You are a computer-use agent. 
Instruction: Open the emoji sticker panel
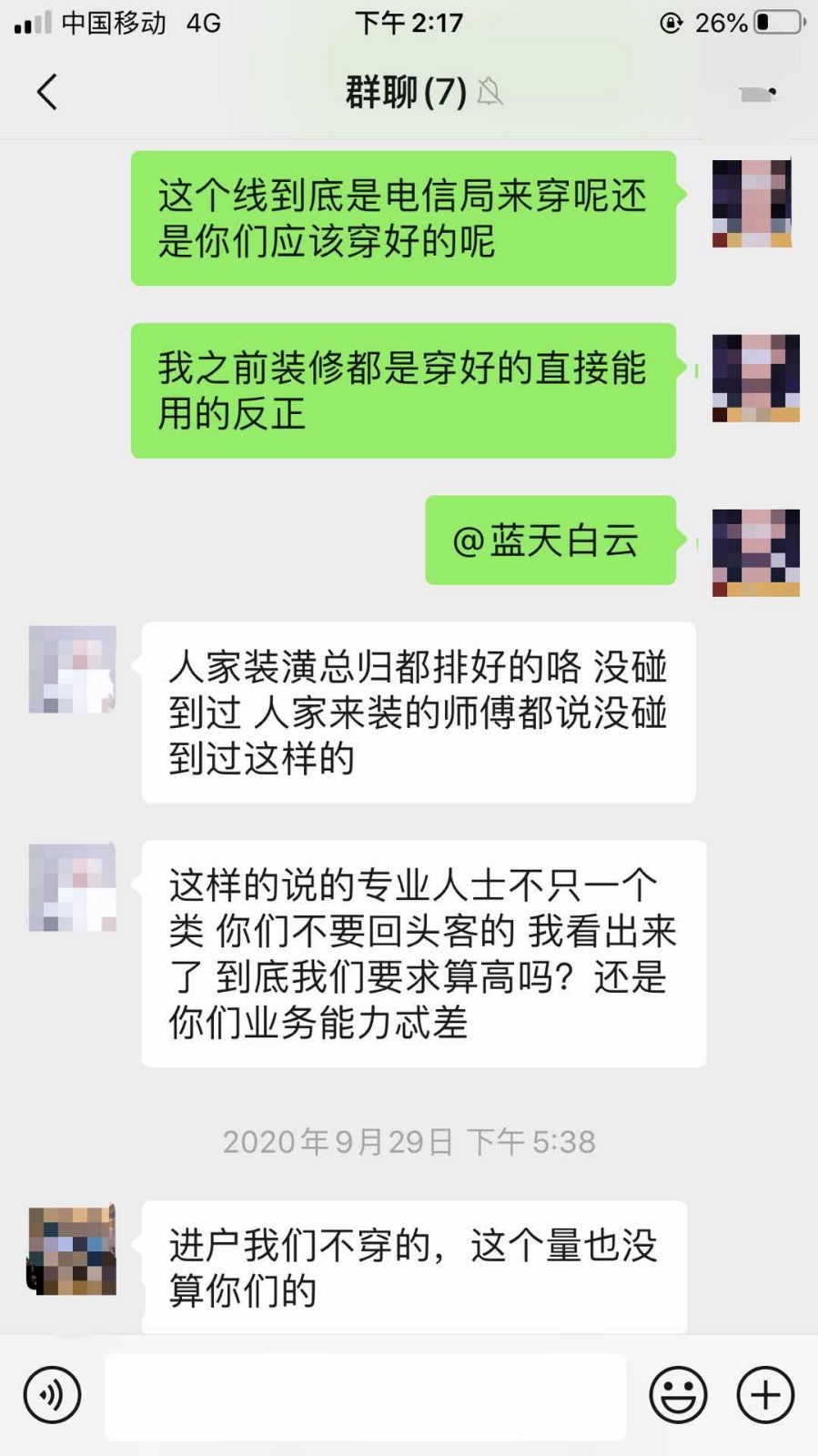point(678,1394)
